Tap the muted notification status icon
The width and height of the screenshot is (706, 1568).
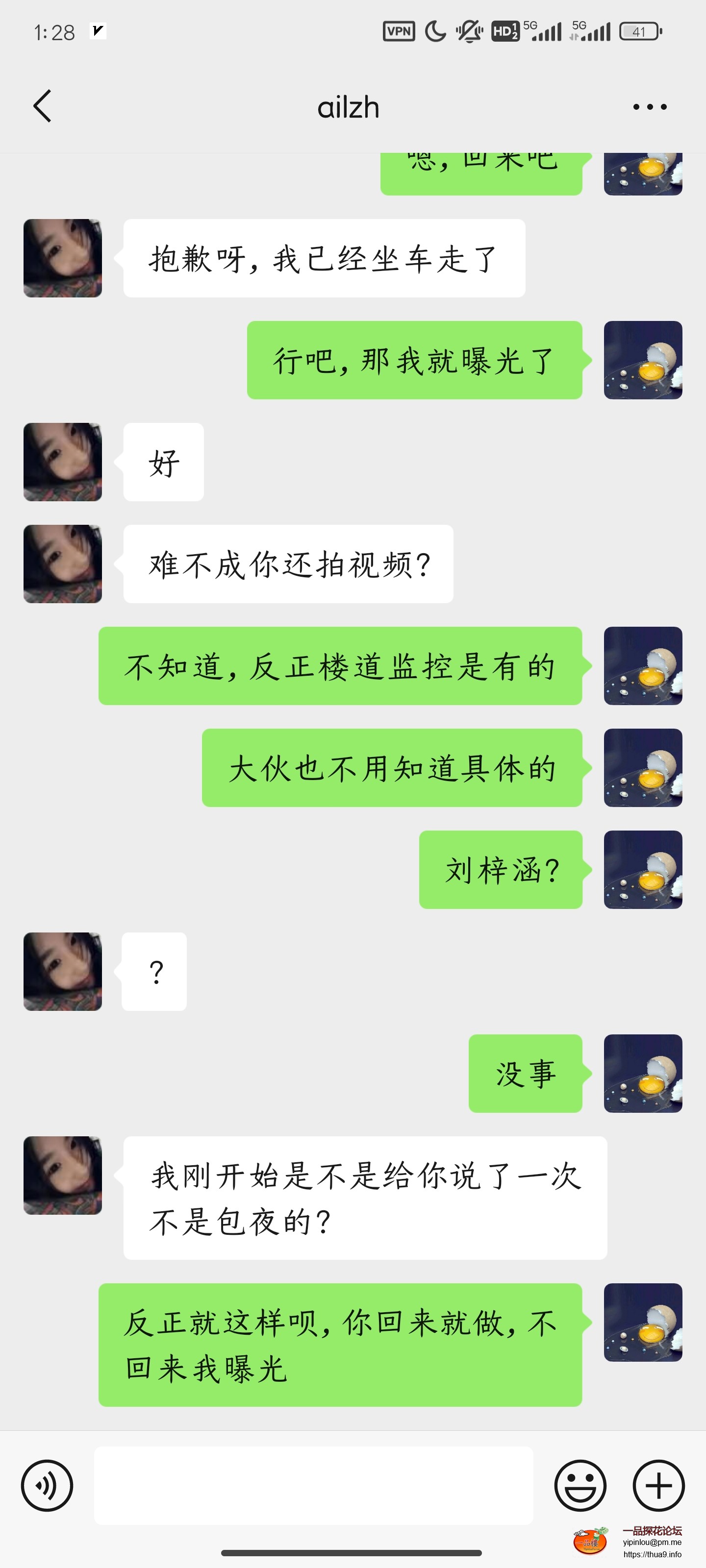pyautogui.click(x=469, y=30)
